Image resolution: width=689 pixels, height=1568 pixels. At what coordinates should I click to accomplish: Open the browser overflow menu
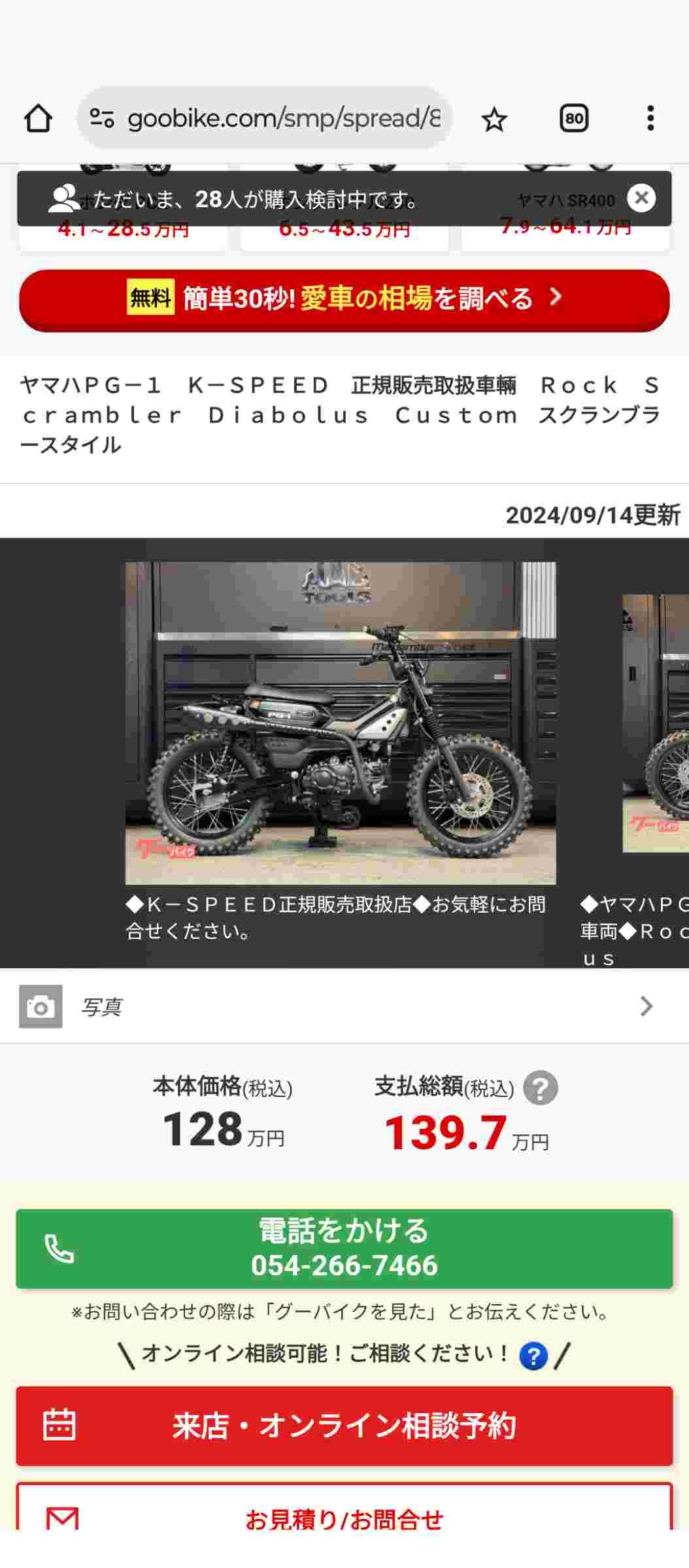tap(650, 119)
